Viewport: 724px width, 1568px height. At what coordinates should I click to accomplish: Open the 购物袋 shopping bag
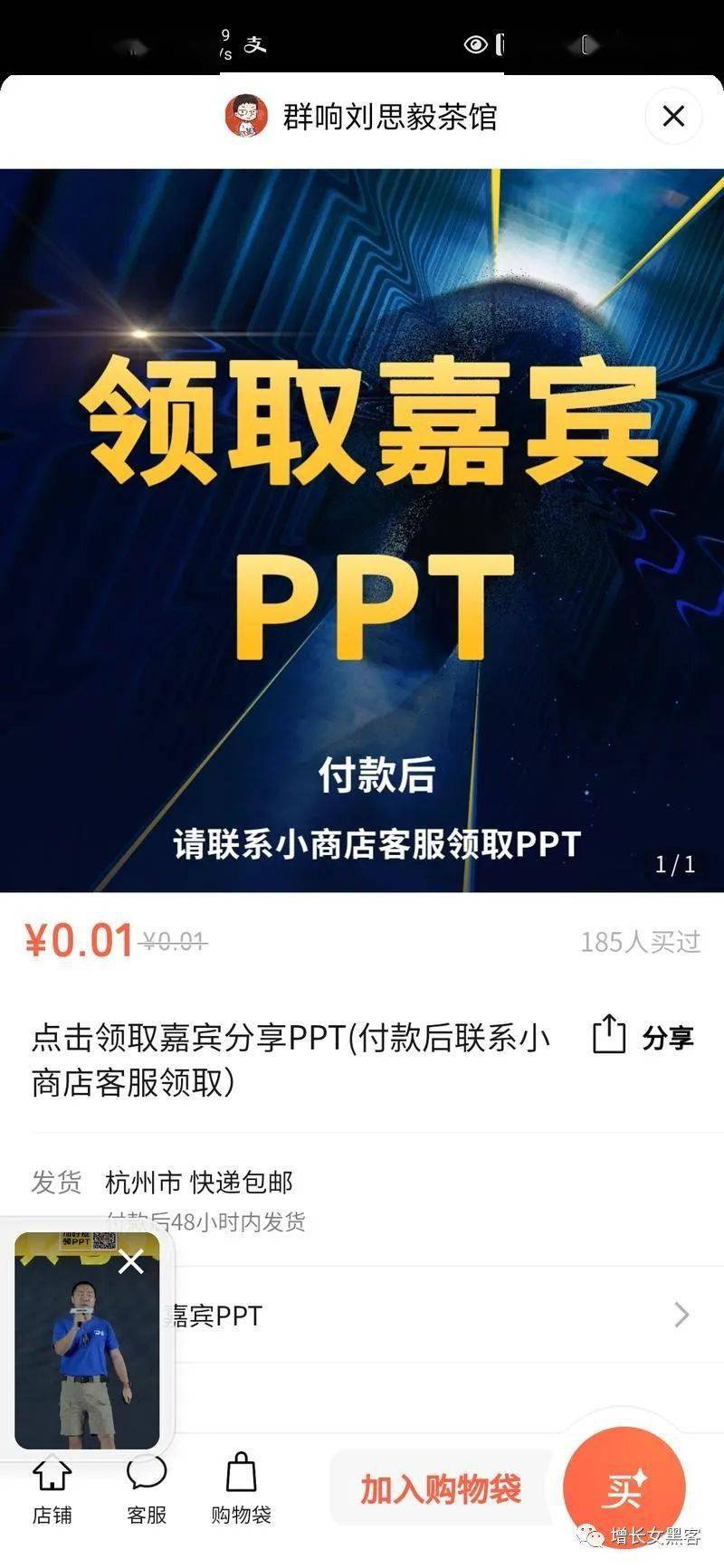[241, 1490]
